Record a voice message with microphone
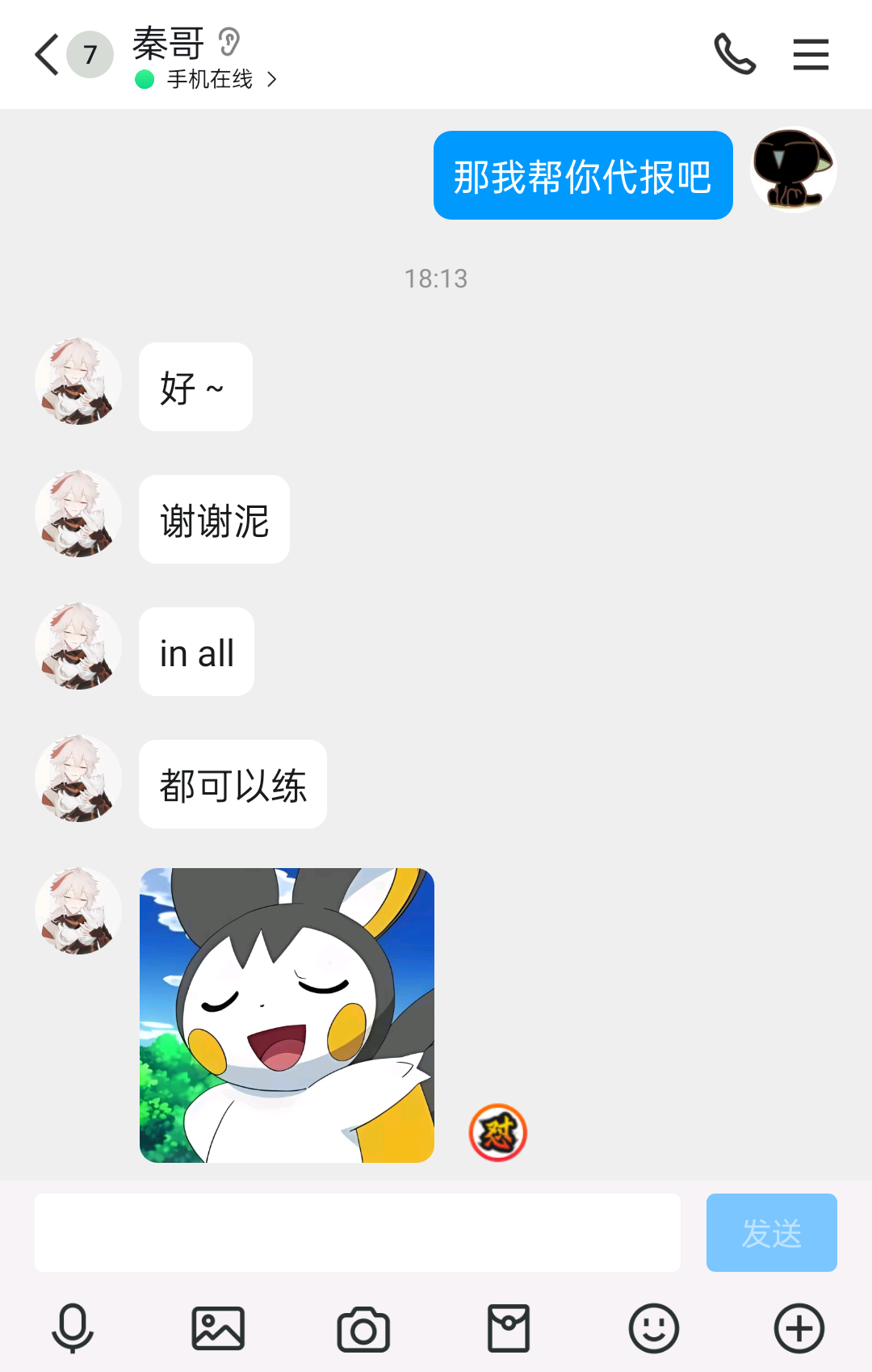 (x=73, y=1328)
